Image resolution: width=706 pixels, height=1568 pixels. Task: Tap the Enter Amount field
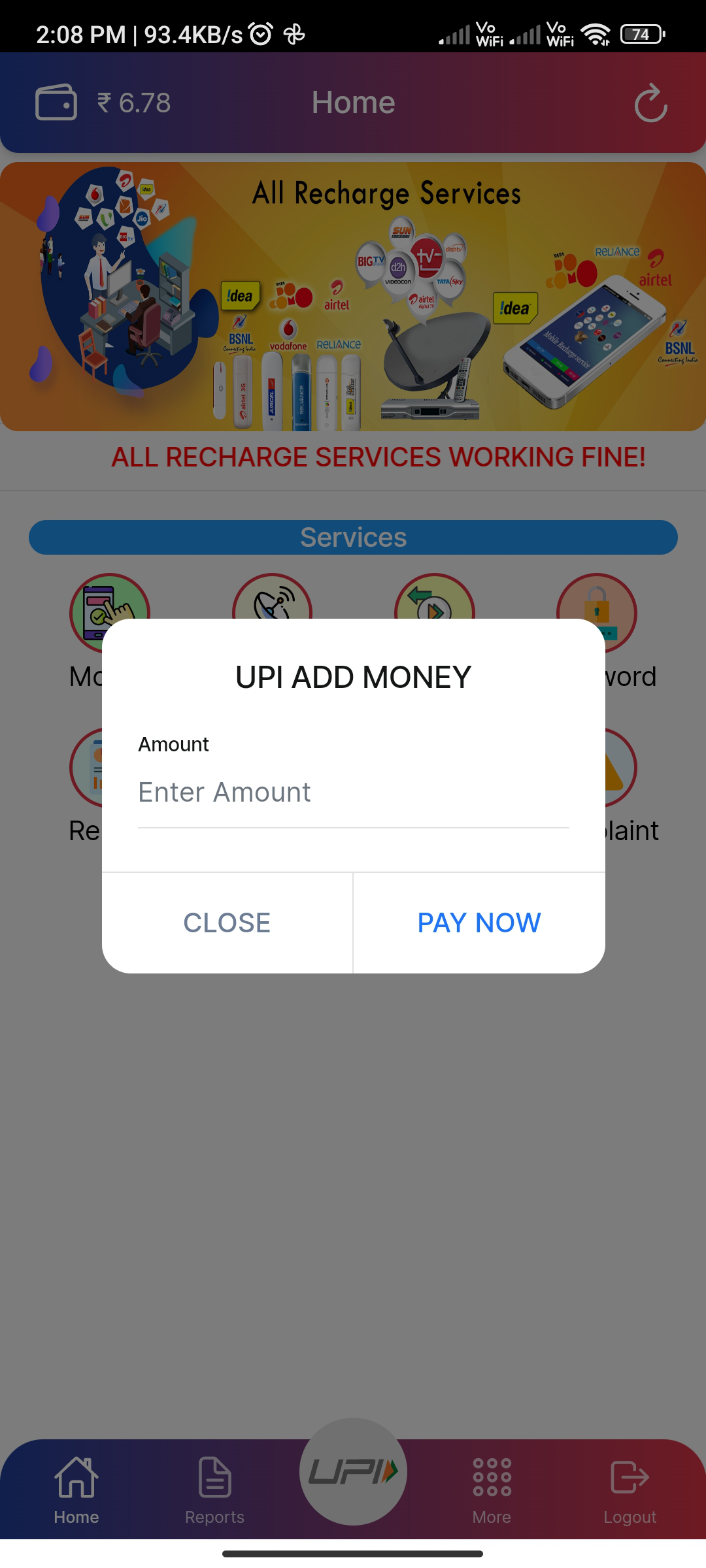click(x=353, y=792)
